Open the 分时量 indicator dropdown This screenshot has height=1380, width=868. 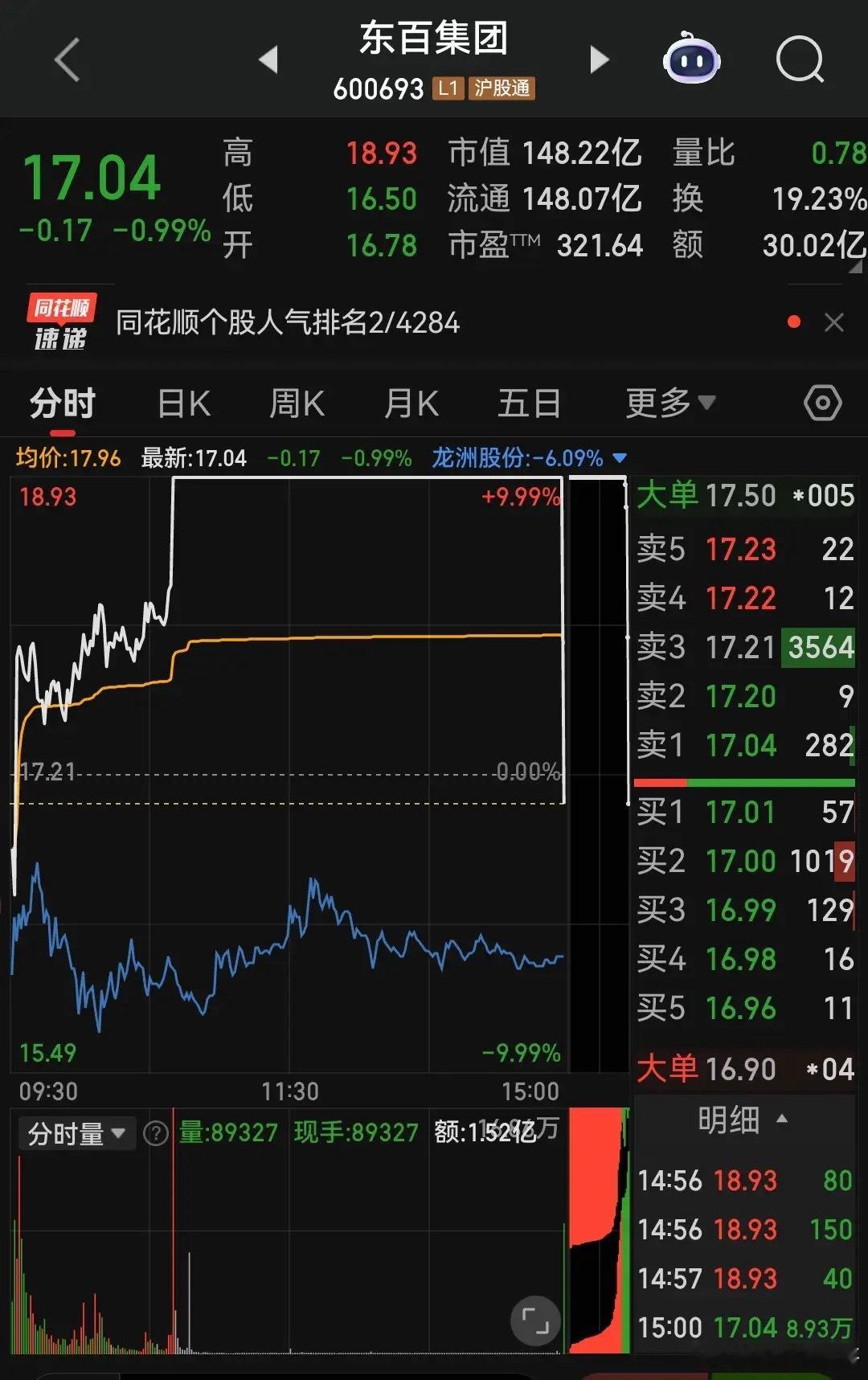point(76,1133)
